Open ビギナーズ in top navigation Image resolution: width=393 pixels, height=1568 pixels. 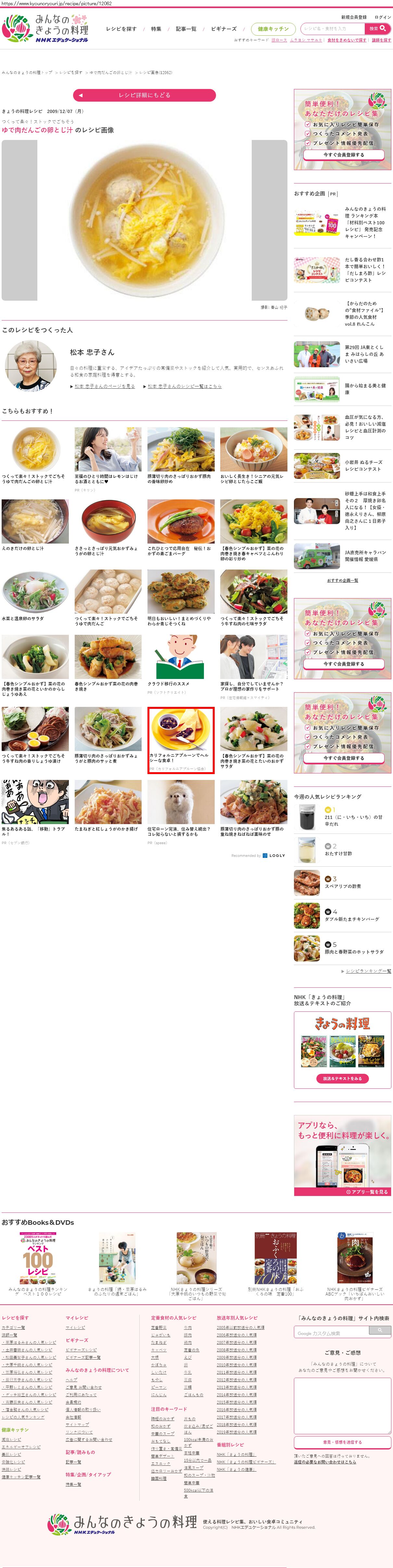(x=223, y=29)
